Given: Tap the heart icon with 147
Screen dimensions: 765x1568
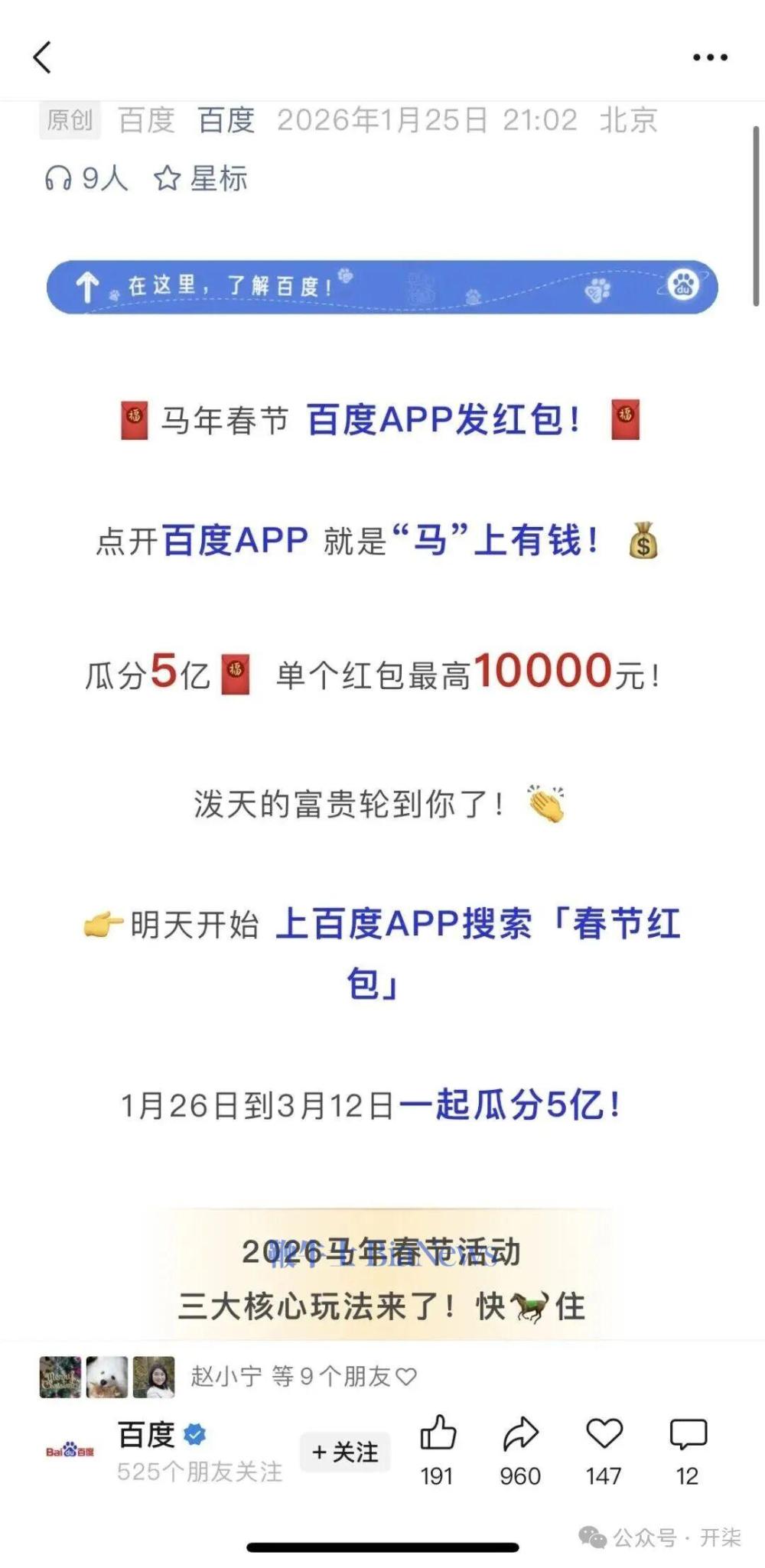Looking at the screenshot, I should pos(604,1434).
